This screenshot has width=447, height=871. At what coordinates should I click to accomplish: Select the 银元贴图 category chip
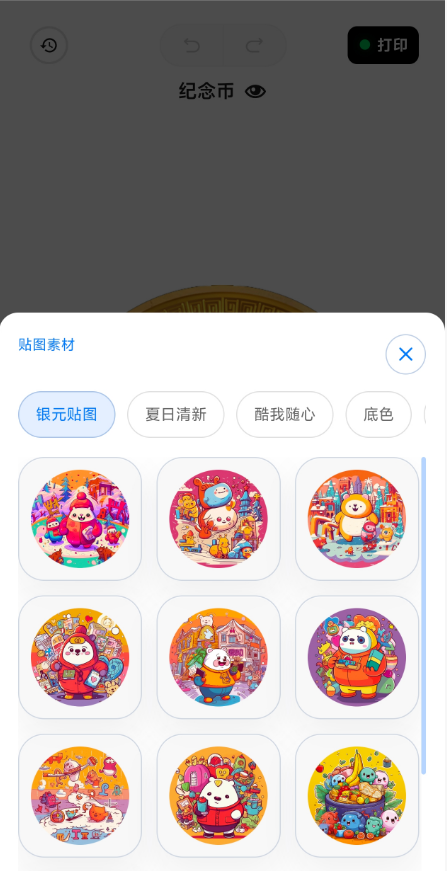[67, 414]
